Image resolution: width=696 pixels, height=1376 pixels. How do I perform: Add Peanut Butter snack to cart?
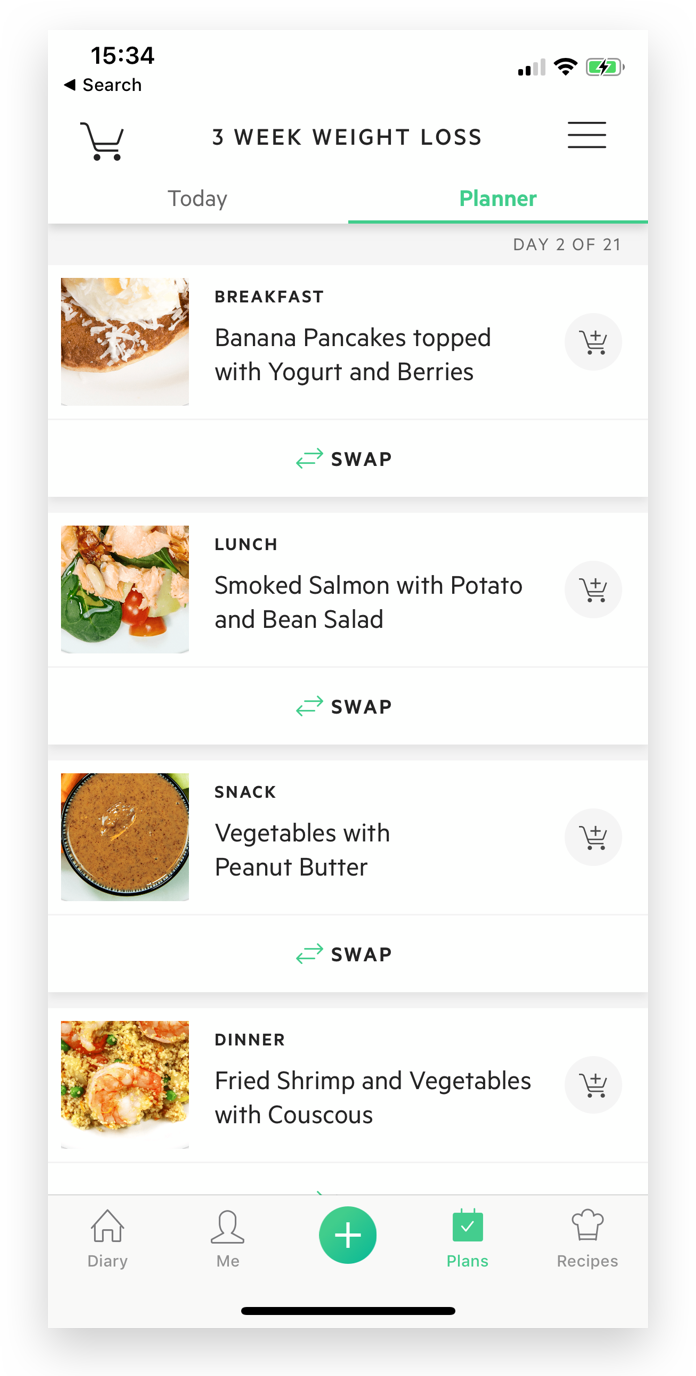tap(593, 838)
